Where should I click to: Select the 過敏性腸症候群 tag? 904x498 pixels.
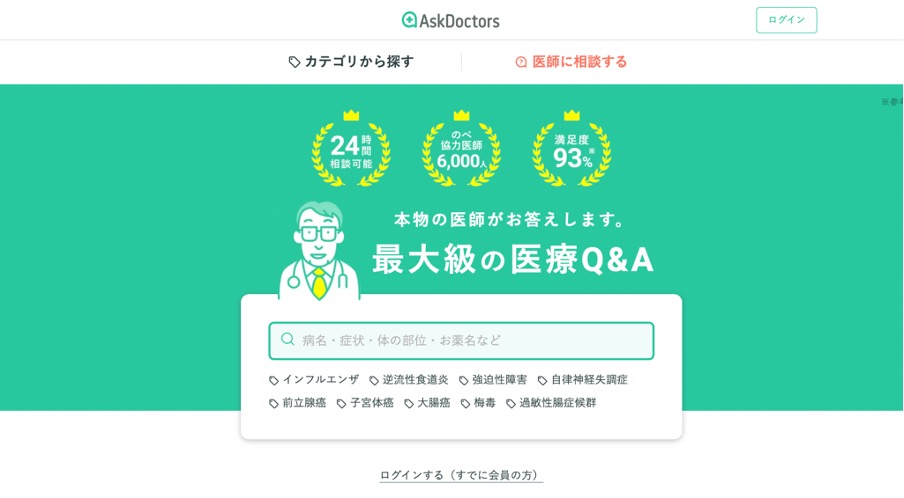552,403
